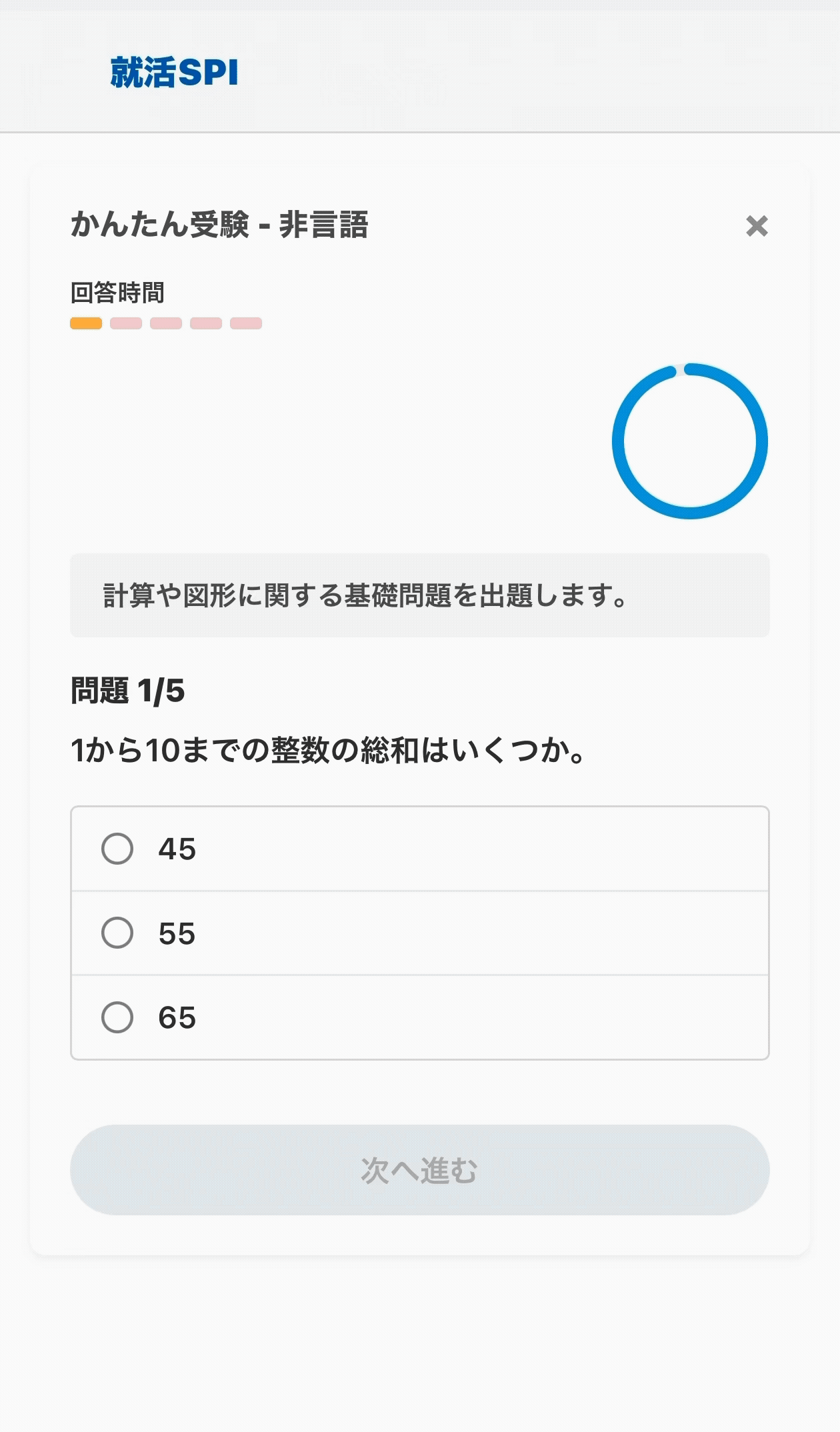Viewport: 840px width, 1432px height.
Task: Click the 問題 1/5 label
Action: (129, 692)
